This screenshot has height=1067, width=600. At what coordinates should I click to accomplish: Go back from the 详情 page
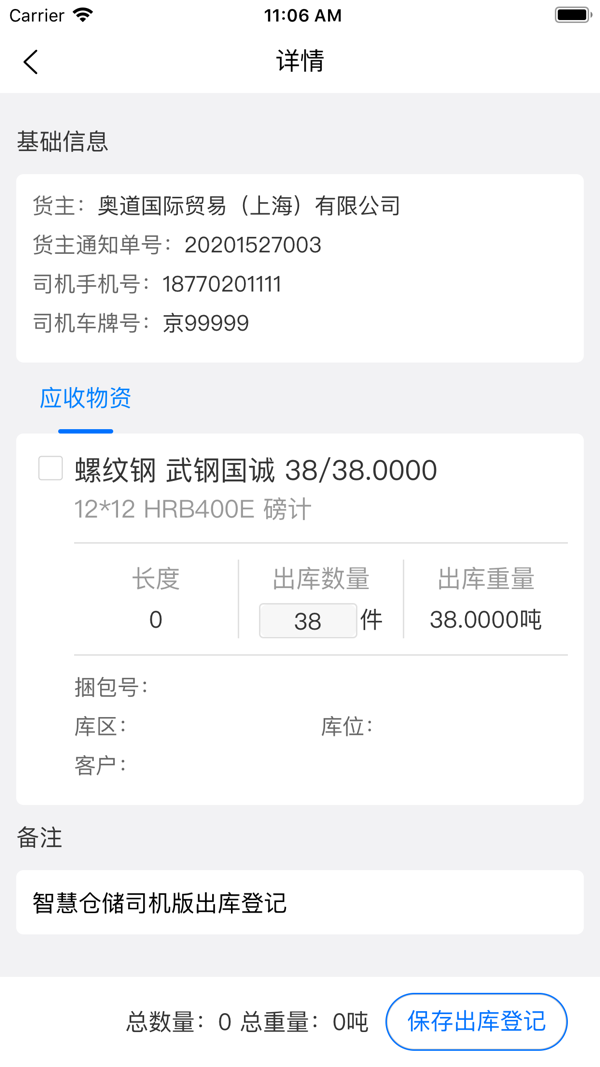pyautogui.click(x=31, y=62)
